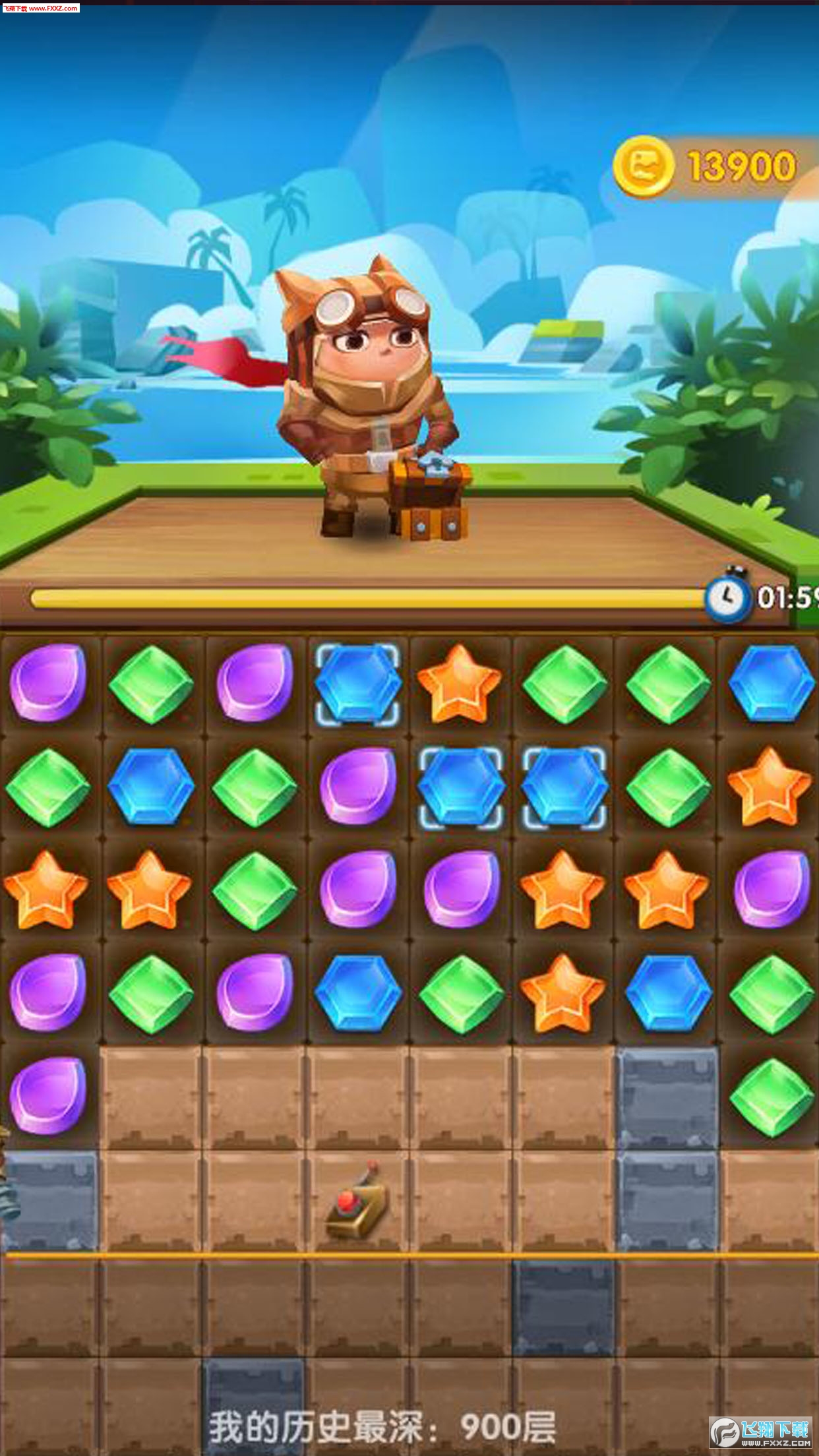The height and width of the screenshot is (1456, 819).
Task: Tap the only green gem in third row
Action: pos(254,890)
